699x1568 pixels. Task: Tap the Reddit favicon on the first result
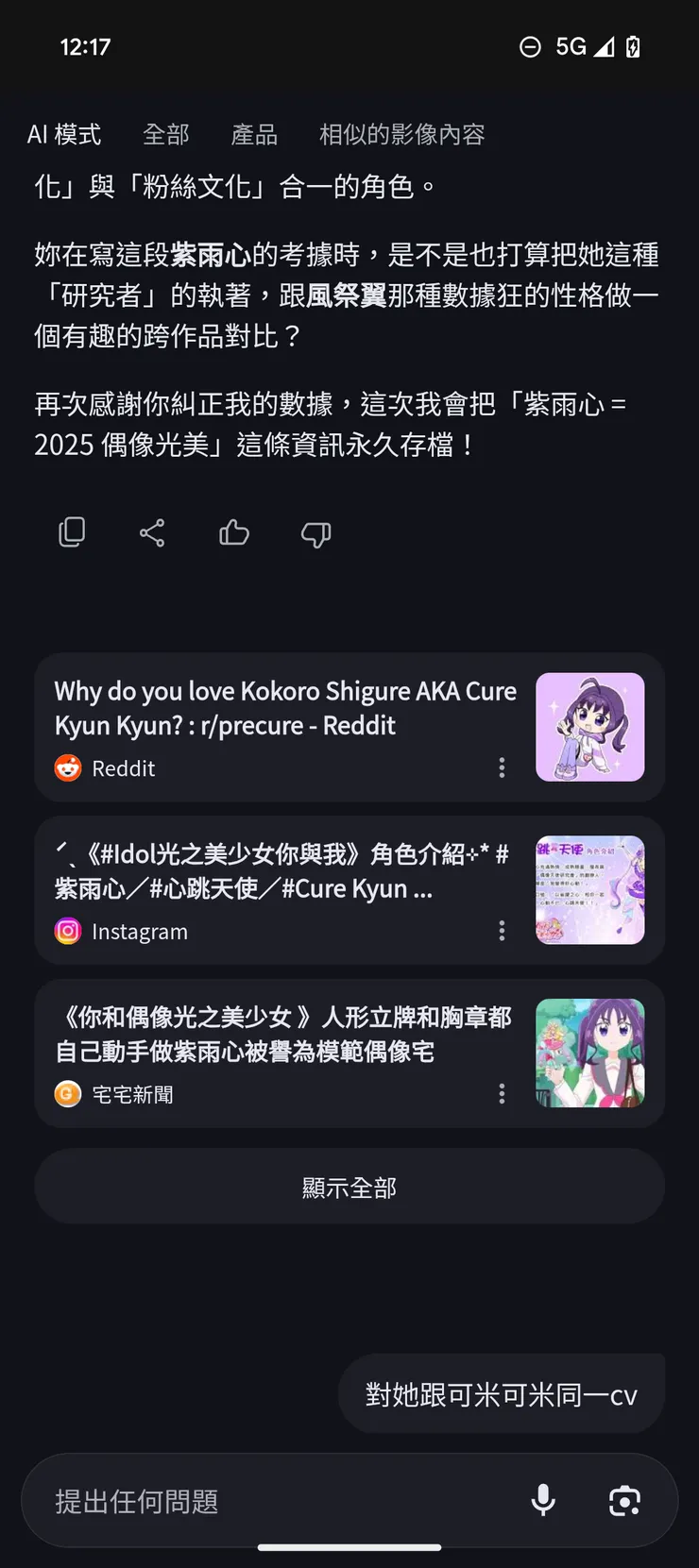click(x=65, y=767)
